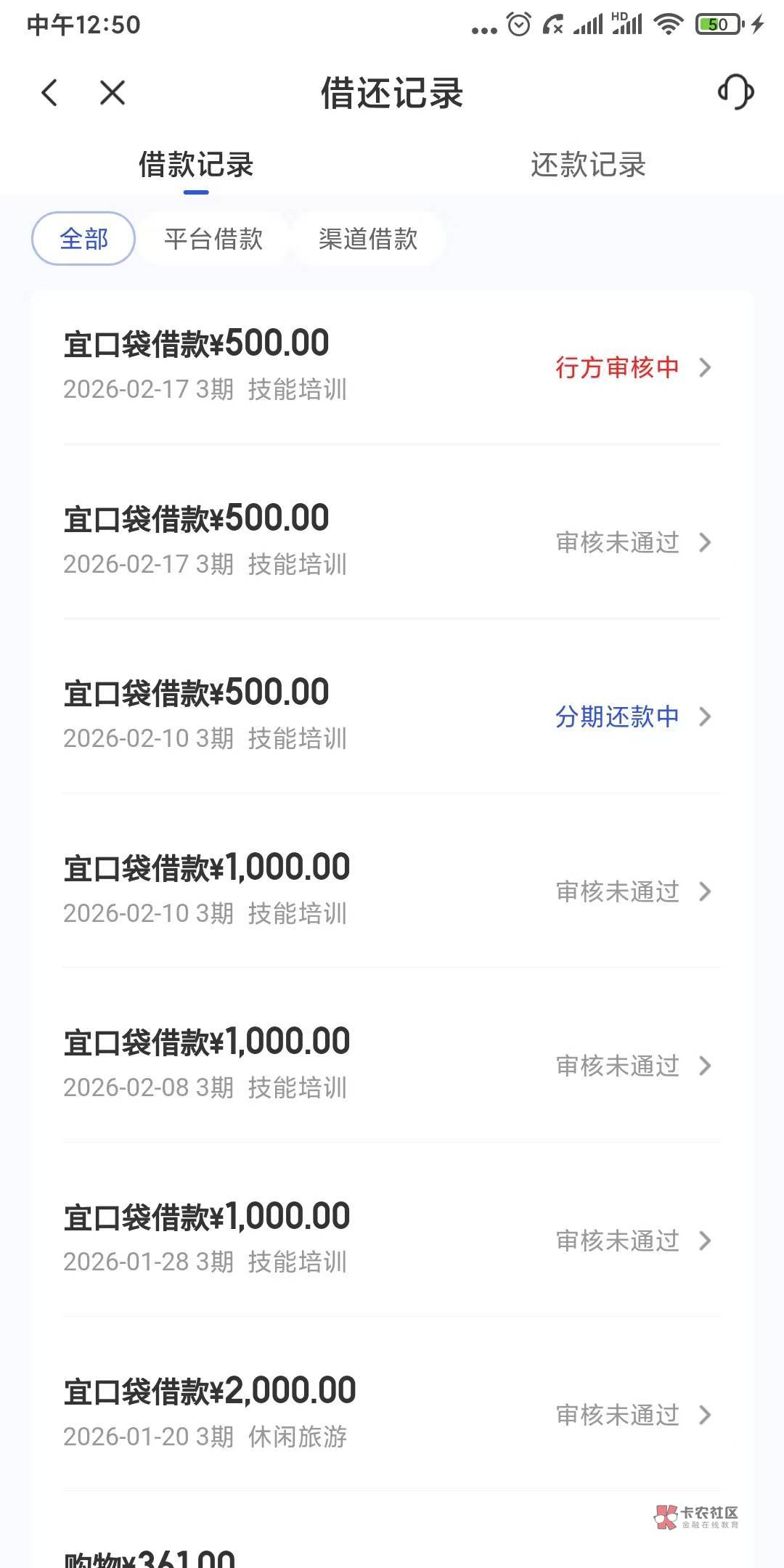Open the ¥1,000 loan dated 2026-02-10
Image resolution: width=784 pixels, height=1568 pixels.
pyautogui.click(x=392, y=890)
